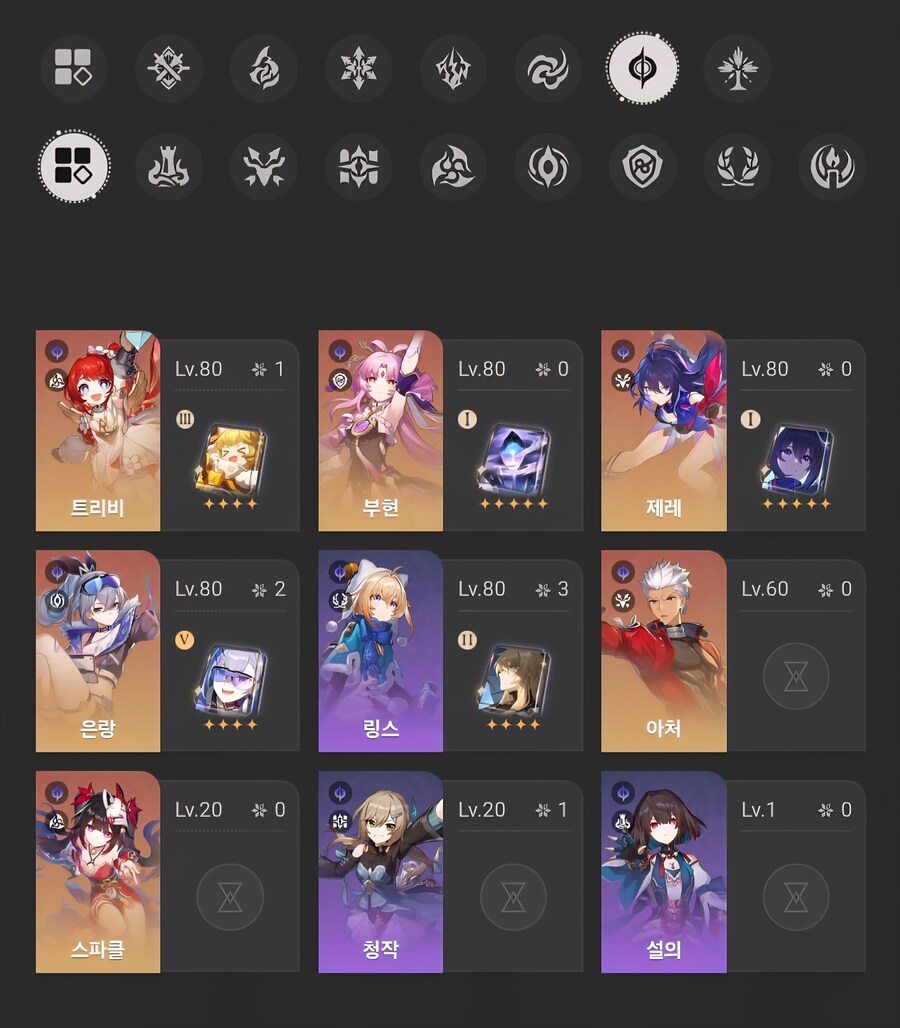The image size is (900, 1028).
Task: Select the 링스 character card
Action: (380, 650)
